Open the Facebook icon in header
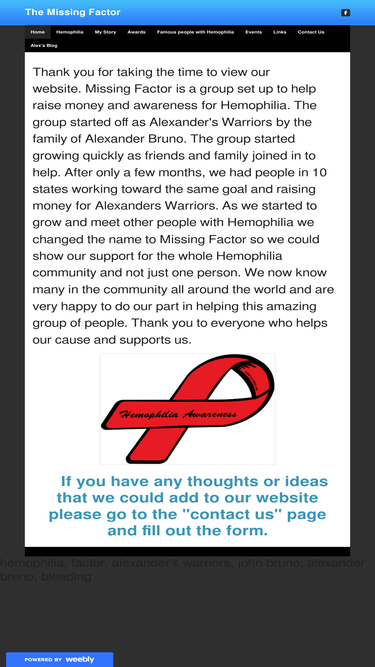The width and height of the screenshot is (375, 667). tap(345, 12)
